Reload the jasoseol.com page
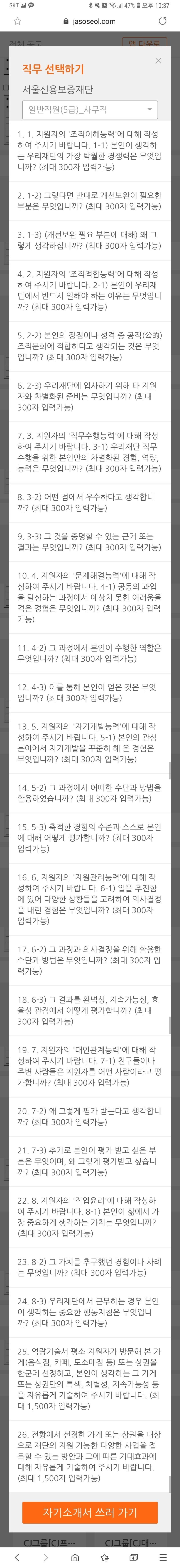This screenshot has height=1568, width=180. [x=162, y=21]
